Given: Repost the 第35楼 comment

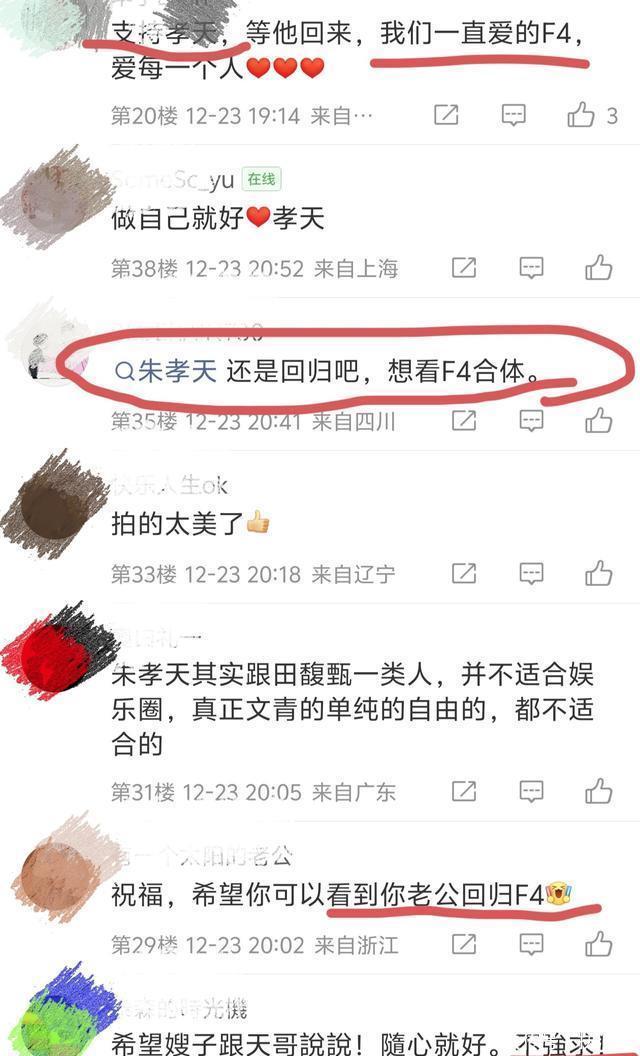Looking at the screenshot, I should [x=463, y=421].
